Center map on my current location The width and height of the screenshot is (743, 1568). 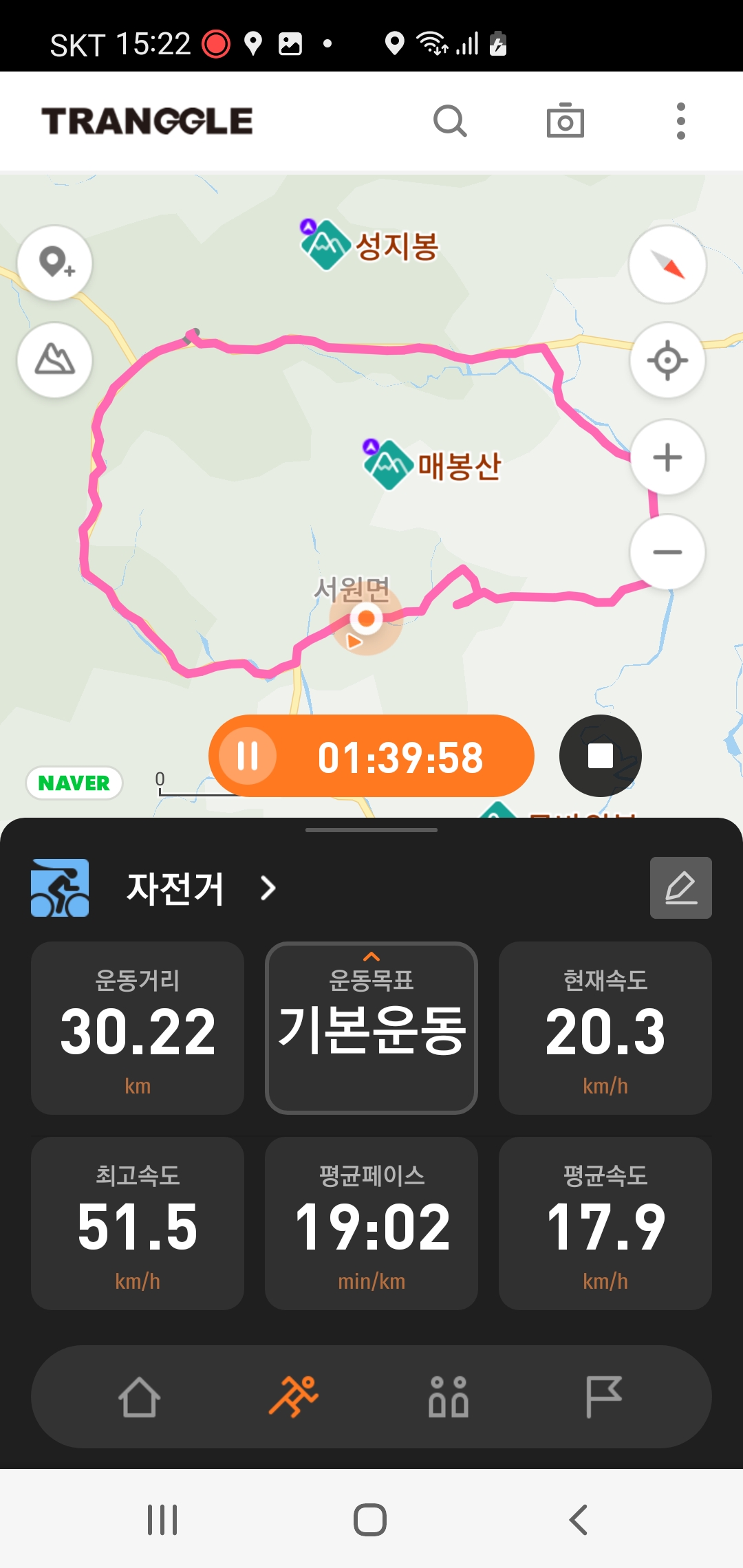[667, 360]
